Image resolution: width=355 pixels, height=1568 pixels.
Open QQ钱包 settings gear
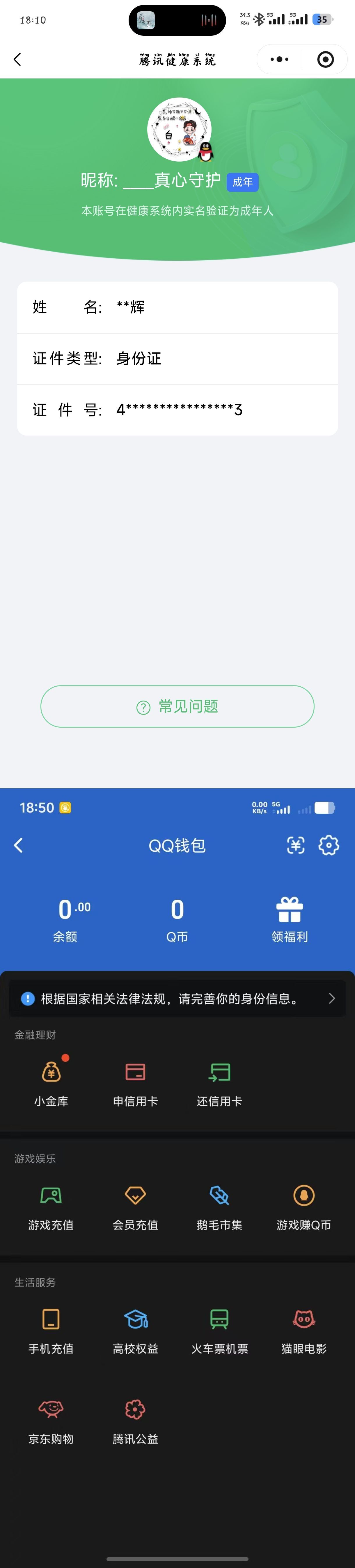pyautogui.click(x=329, y=845)
